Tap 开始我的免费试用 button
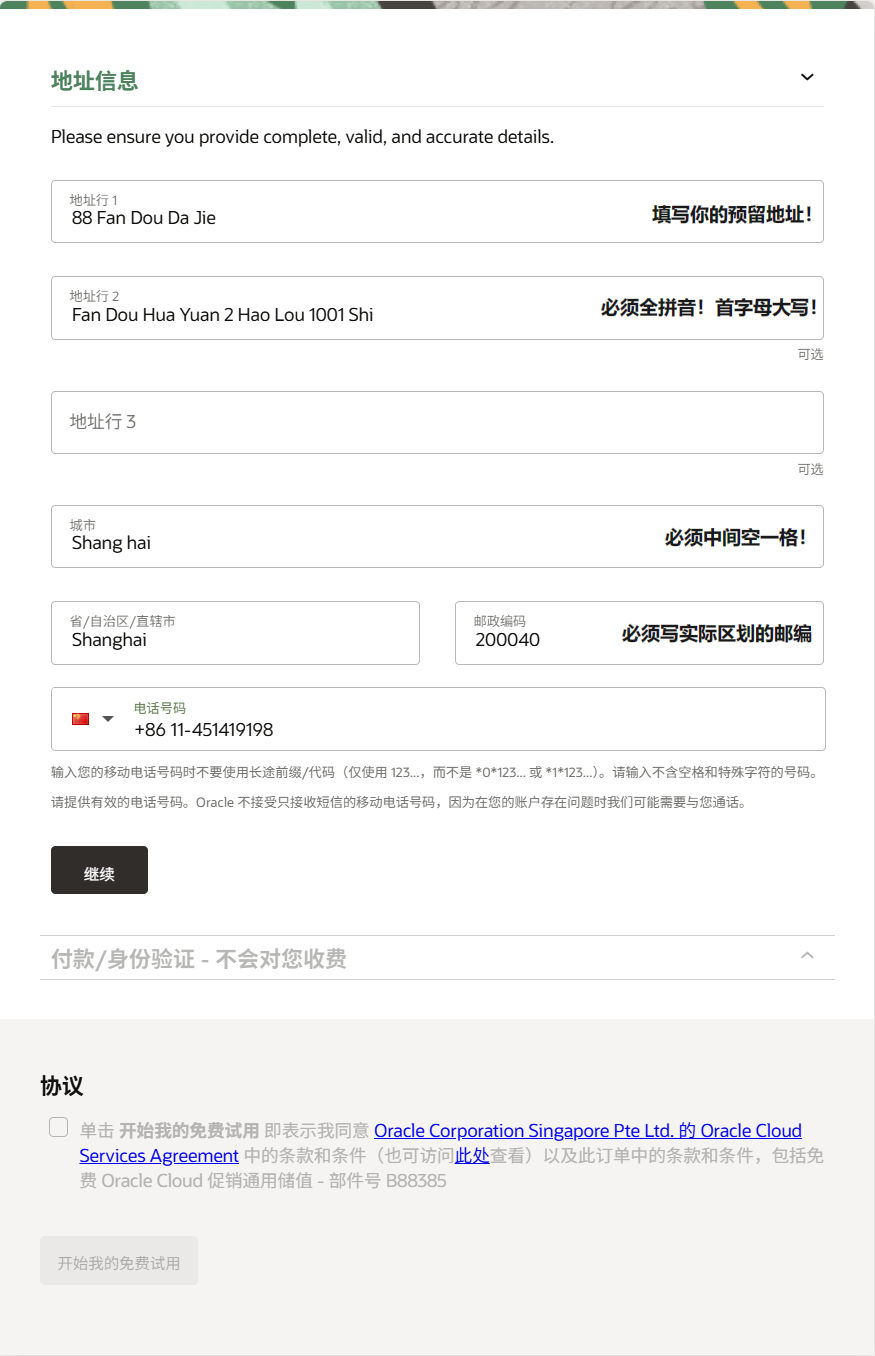 pos(119,1261)
